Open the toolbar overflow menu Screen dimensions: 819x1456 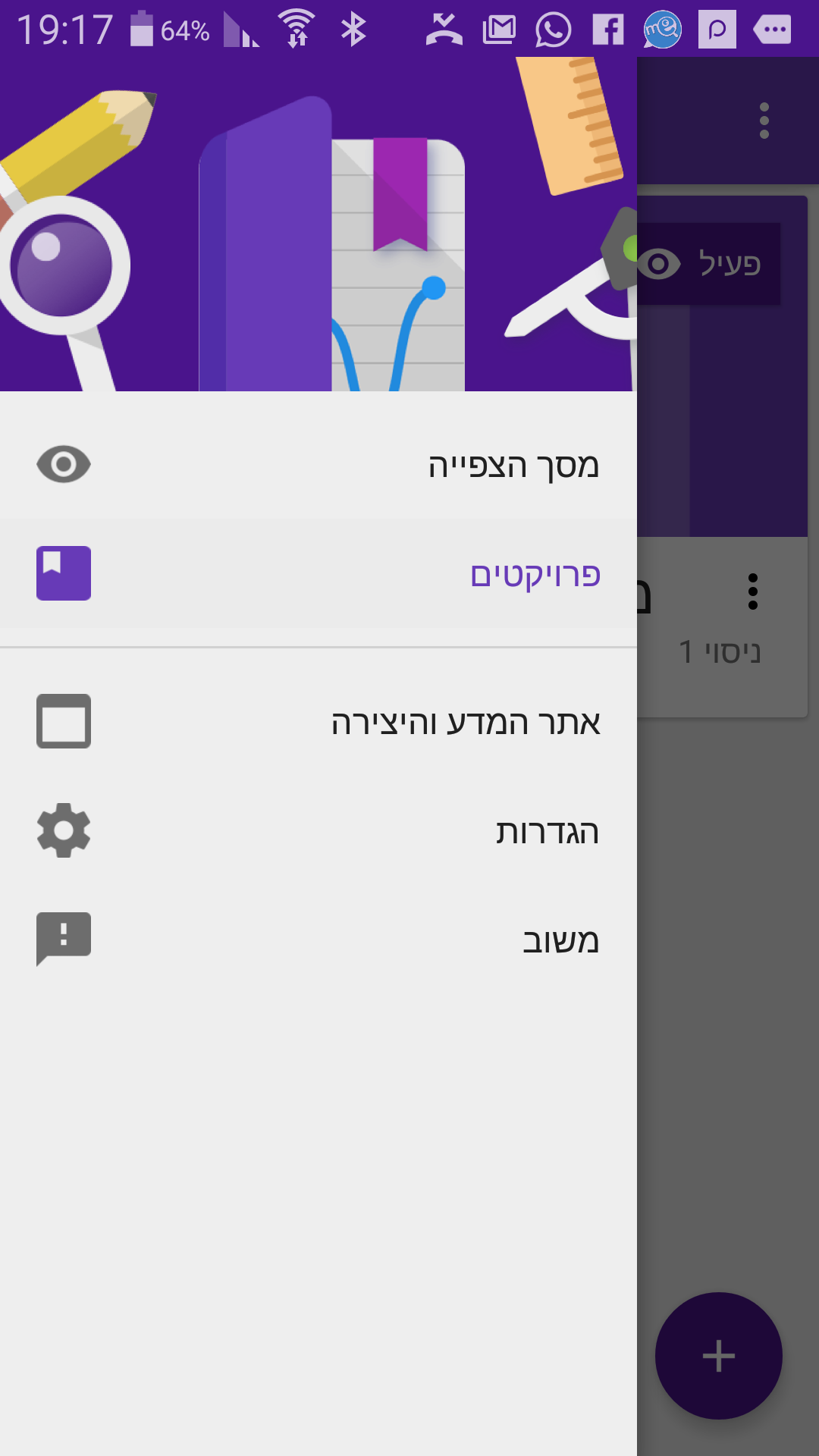(764, 121)
